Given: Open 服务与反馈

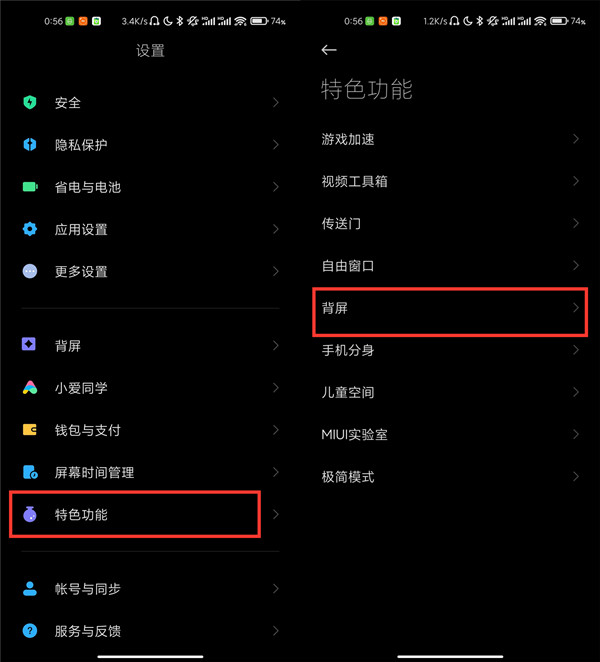Looking at the screenshot, I should pyautogui.click(x=150, y=631).
